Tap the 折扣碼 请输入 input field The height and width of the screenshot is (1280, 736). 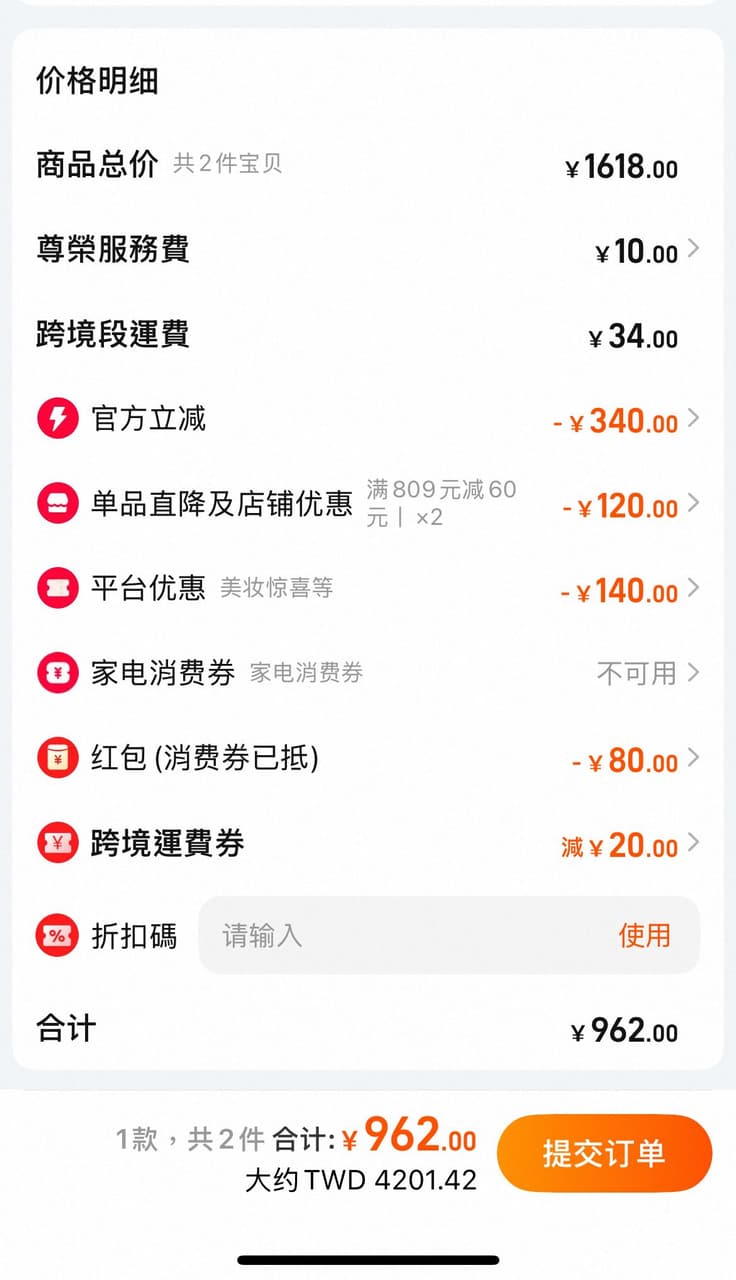[x=400, y=936]
